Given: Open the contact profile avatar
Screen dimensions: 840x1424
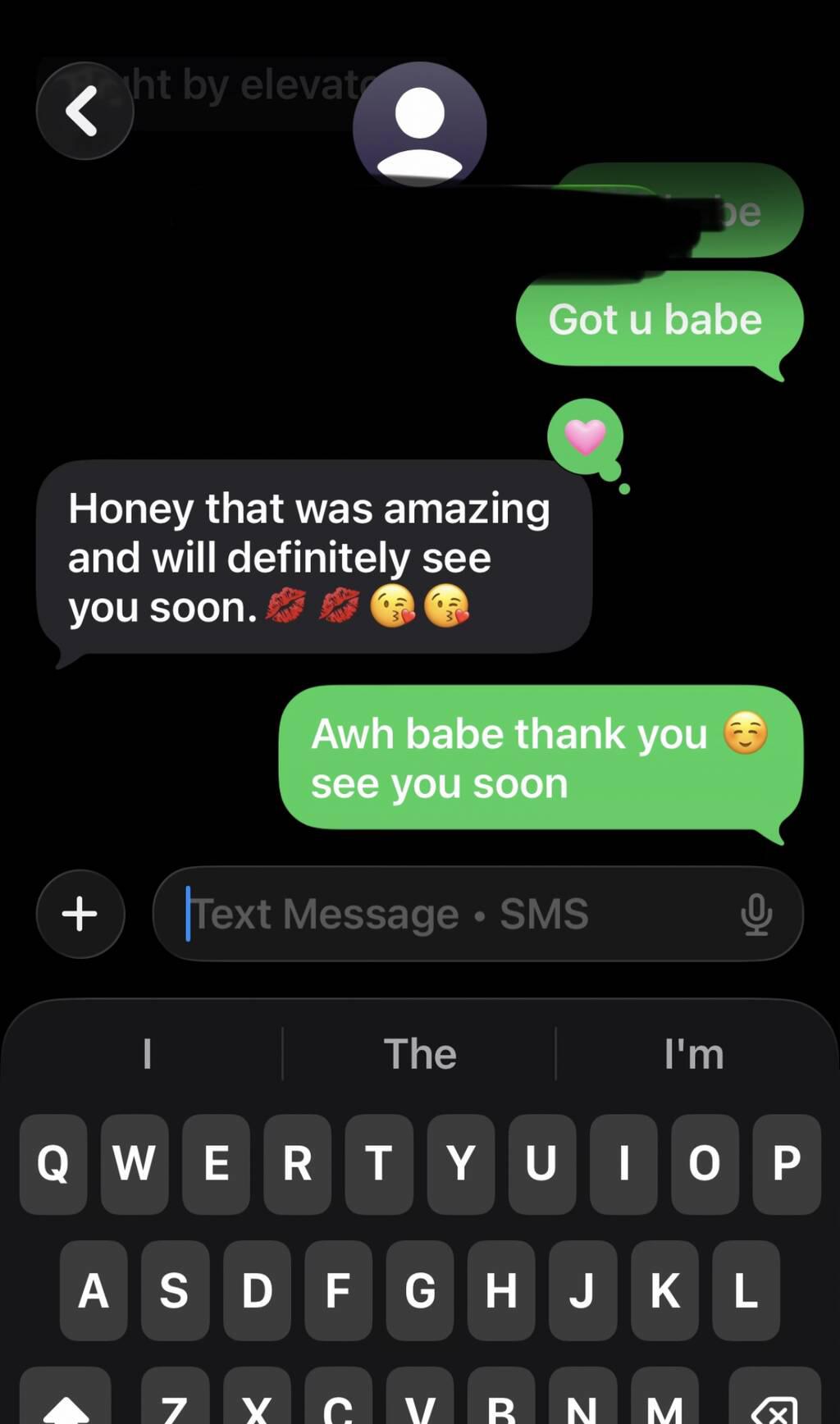Looking at the screenshot, I should click(x=419, y=126).
